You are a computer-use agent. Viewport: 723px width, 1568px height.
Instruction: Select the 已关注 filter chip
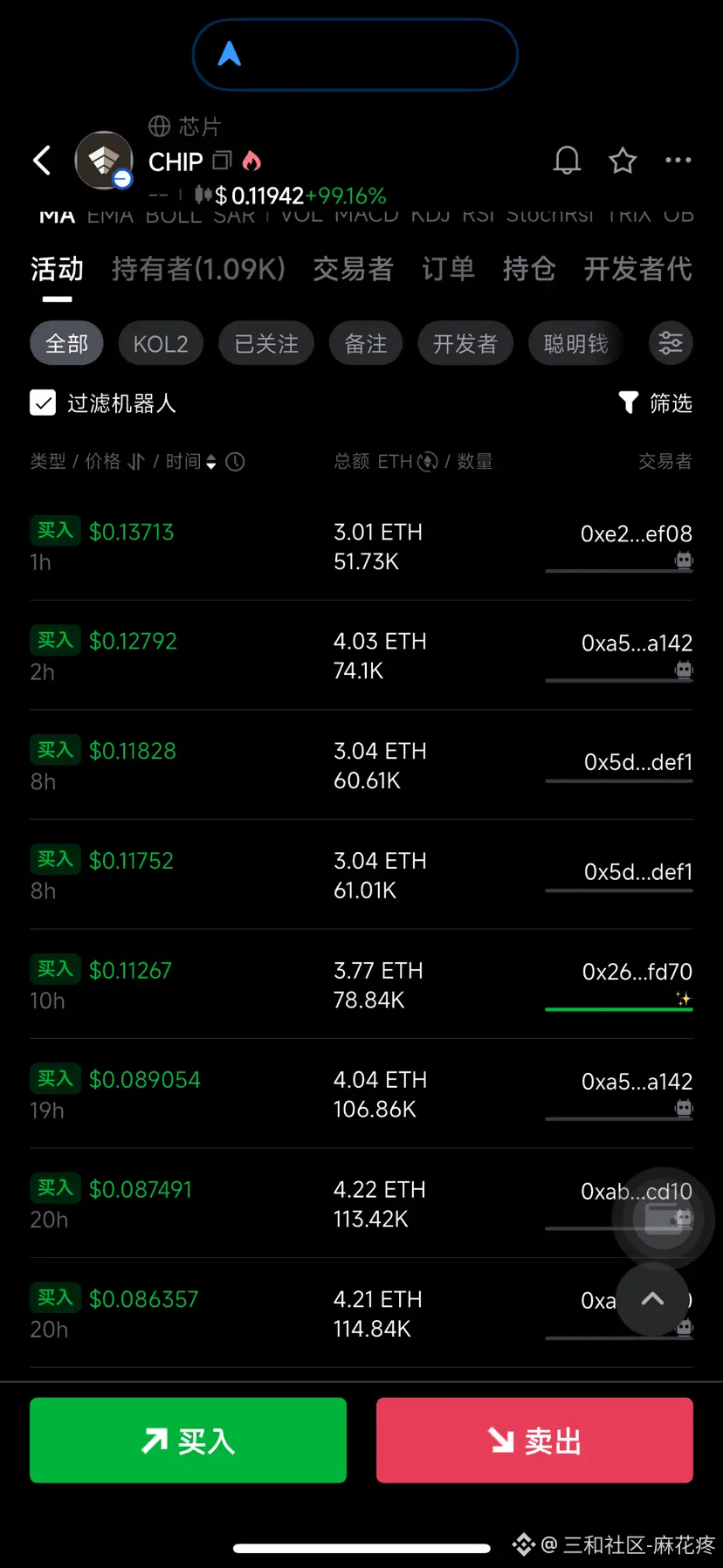tap(266, 343)
